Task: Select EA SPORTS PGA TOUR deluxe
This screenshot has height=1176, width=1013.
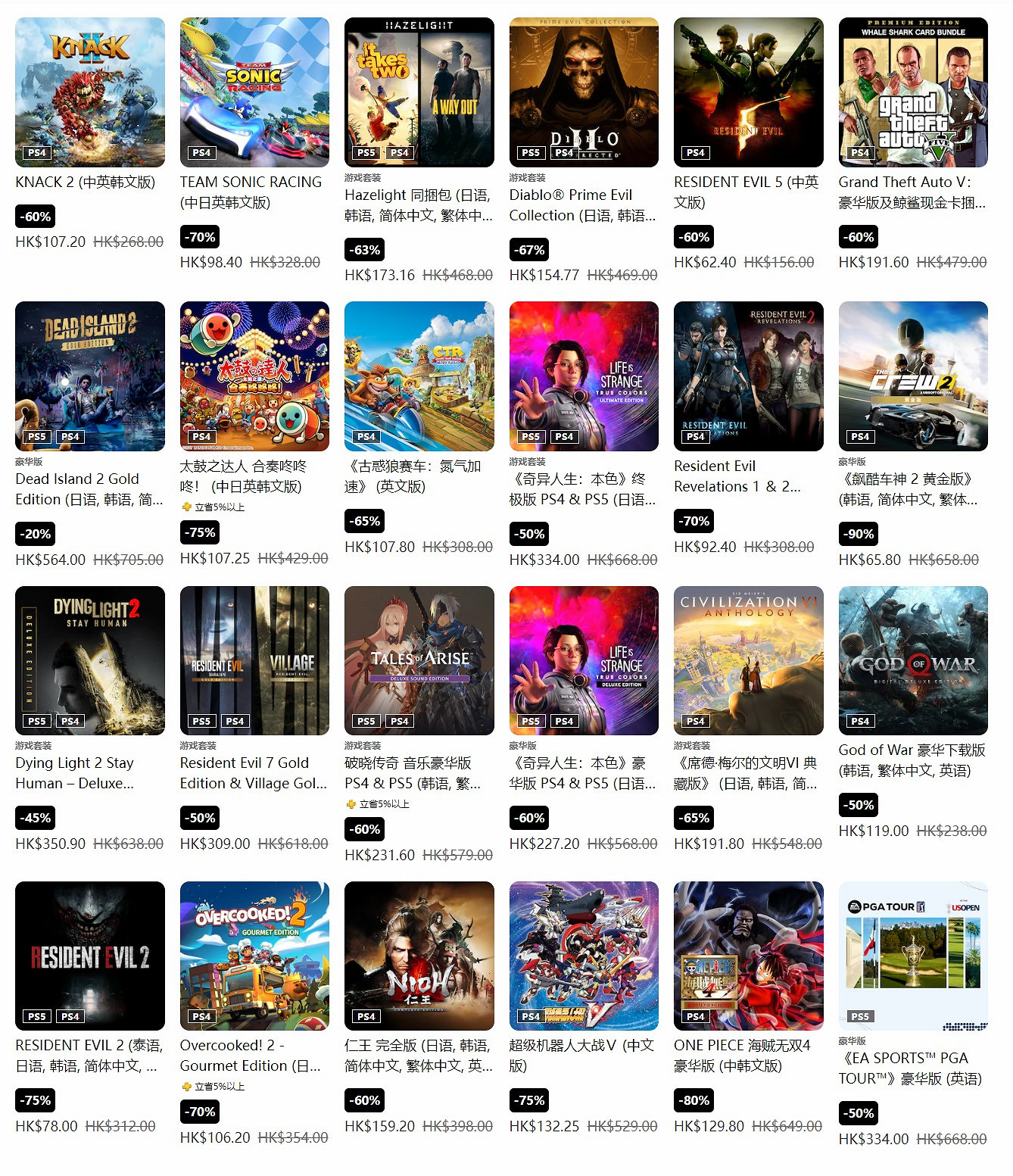Action: click(x=913, y=956)
